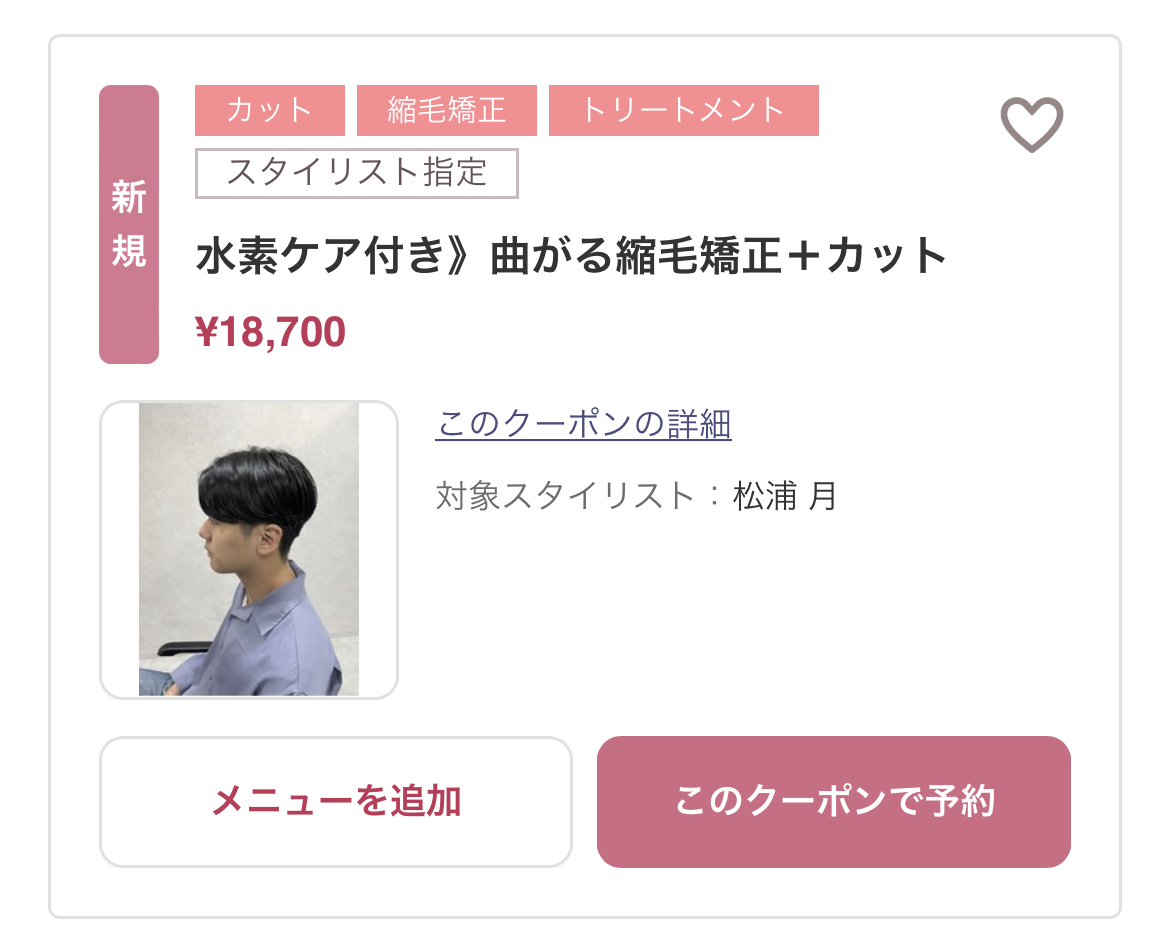View the coupon hairstyle photo
The width and height of the screenshot is (1170, 952).
point(249,549)
